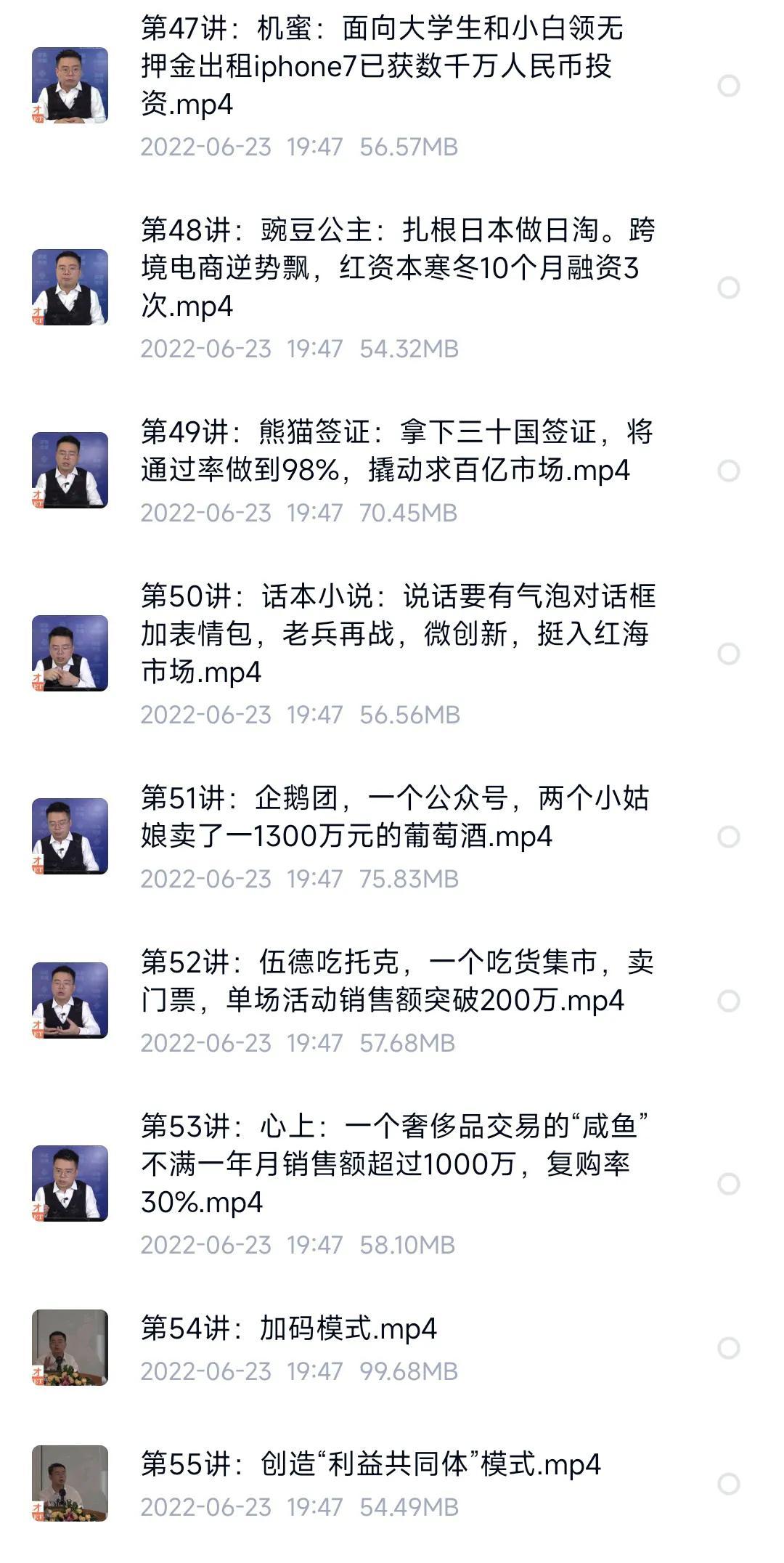Check the circle for 第53讲 心上
The width and height of the screenshot is (784, 1563).
tap(728, 1184)
